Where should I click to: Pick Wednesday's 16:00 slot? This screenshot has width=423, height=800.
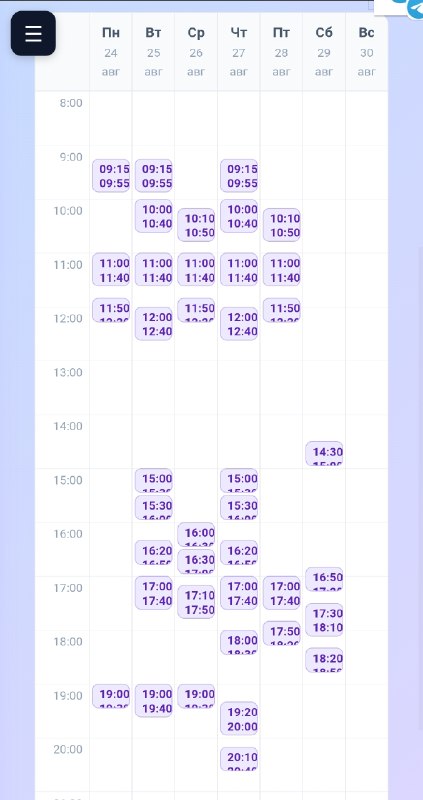click(x=196, y=535)
